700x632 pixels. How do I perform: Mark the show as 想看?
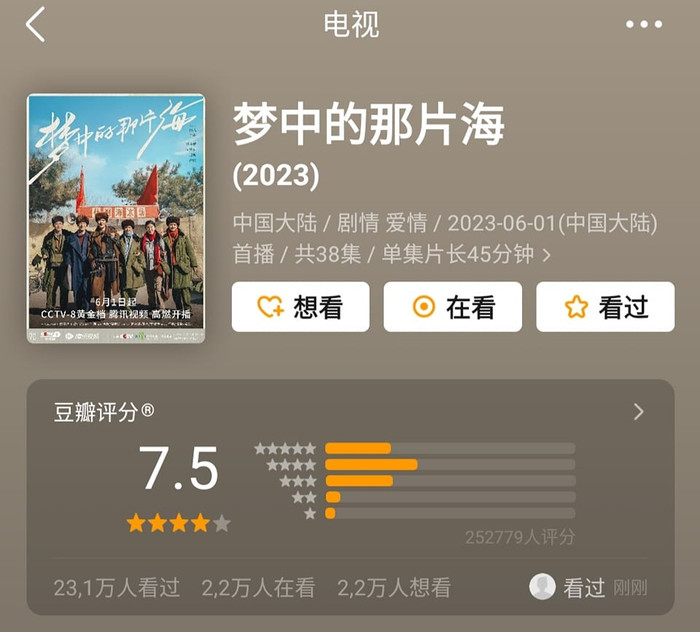300,307
